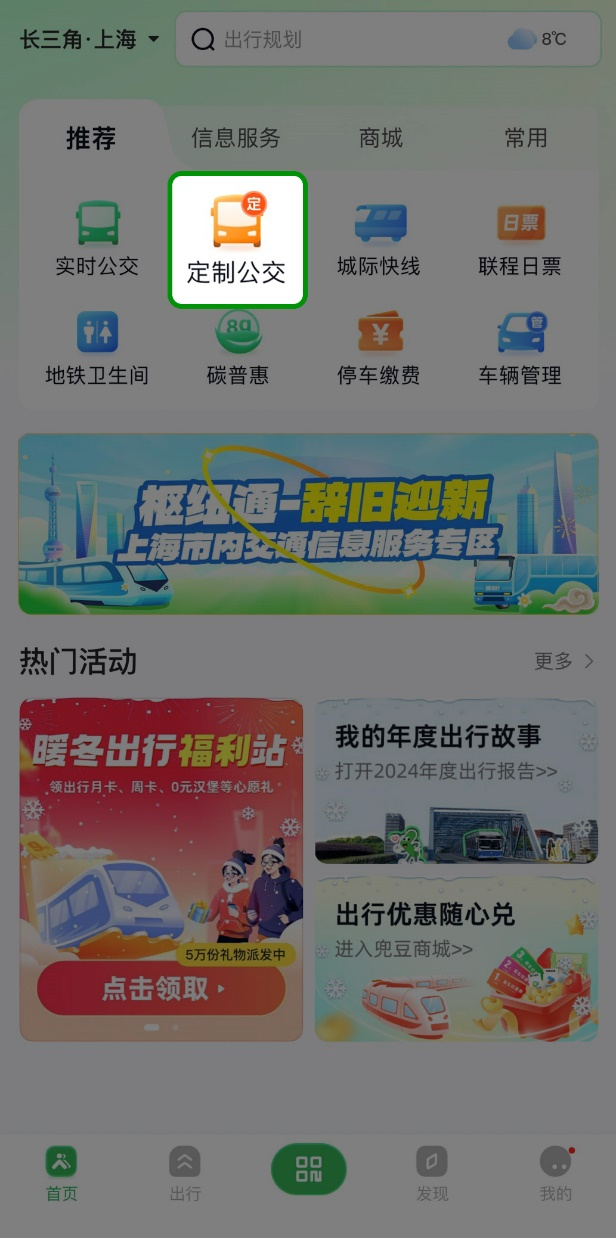
Task: View 更多 popular activities
Action: pyautogui.click(x=564, y=661)
